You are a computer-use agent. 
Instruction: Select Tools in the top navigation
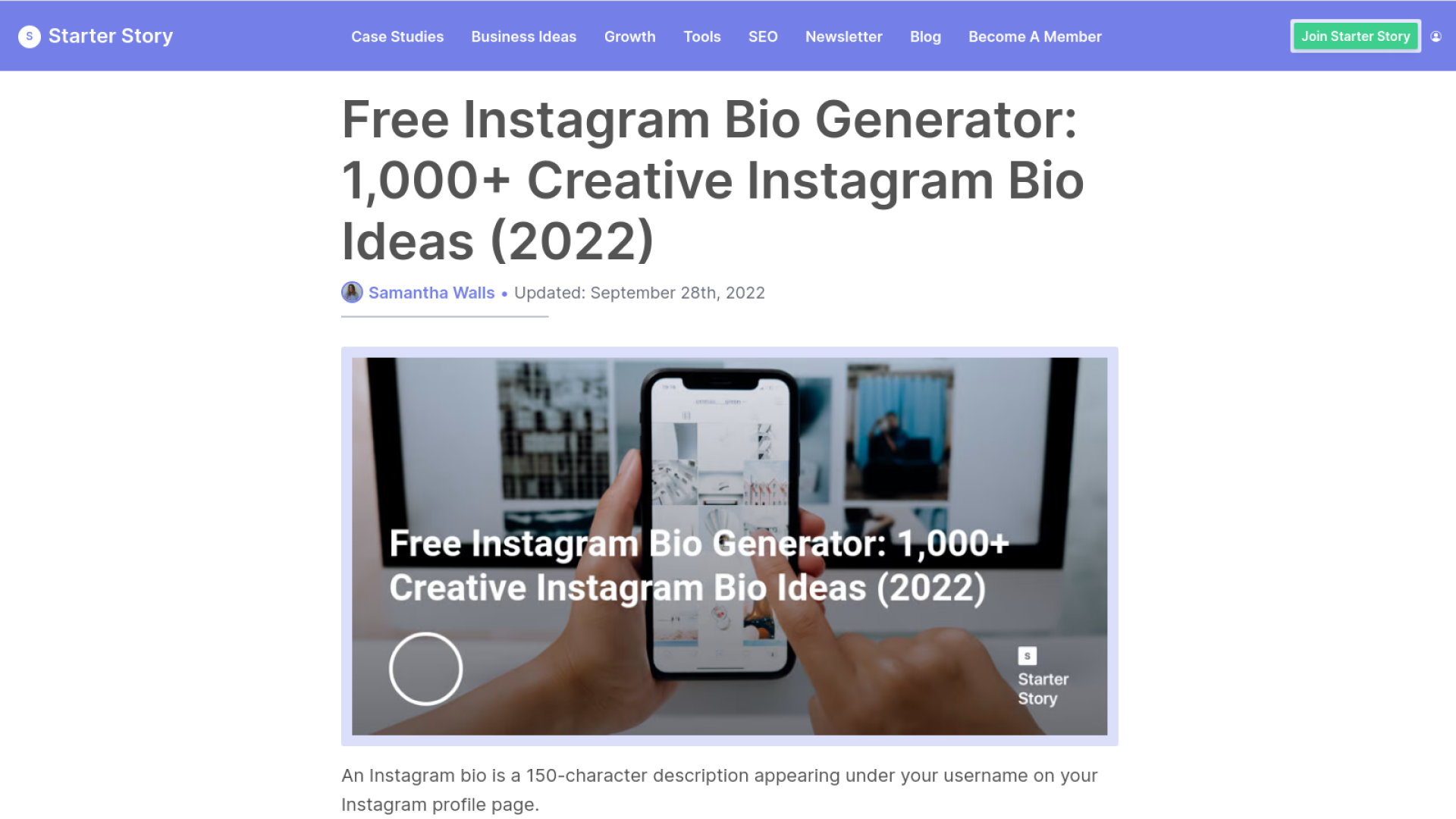701,36
